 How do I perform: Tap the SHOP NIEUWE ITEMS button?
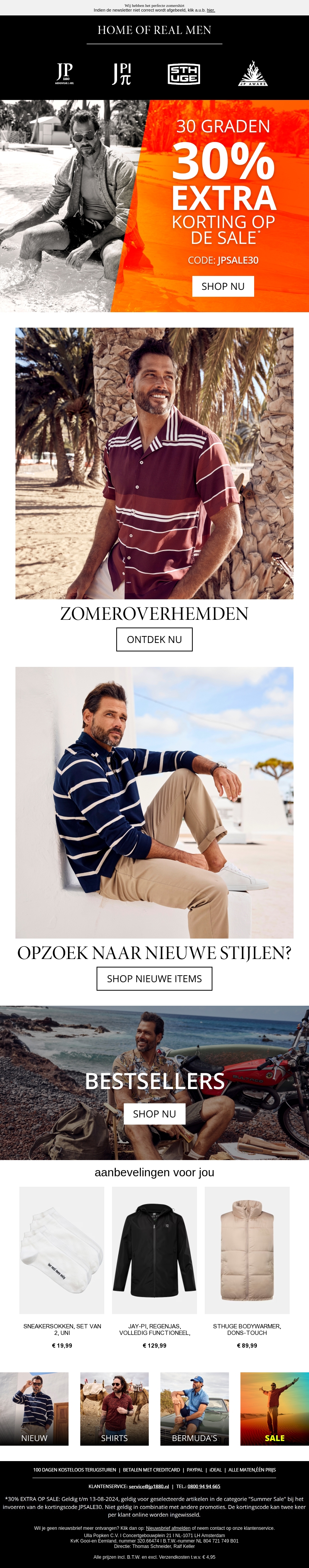pos(154,978)
